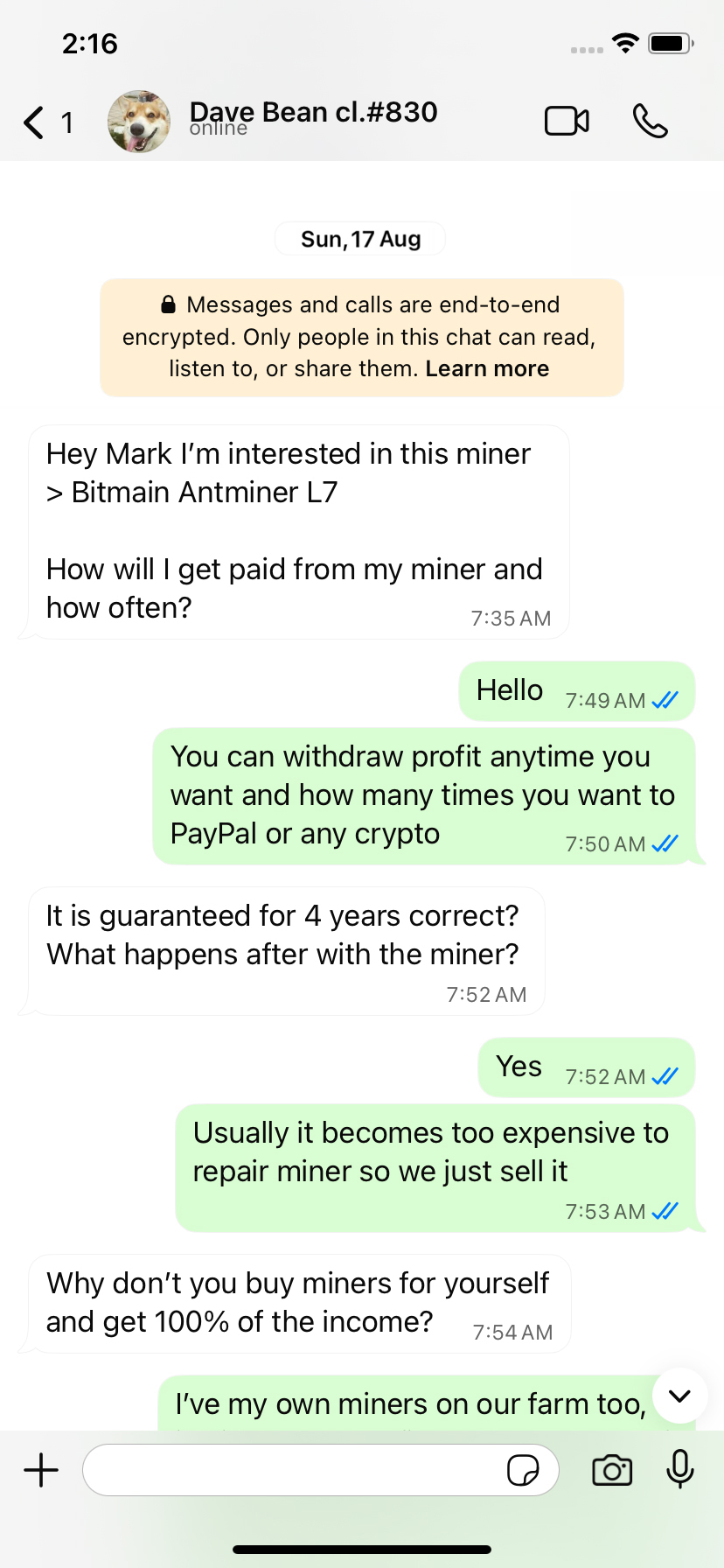Tap Learn more about encryption

pyautogui.click(x=487, y=368)
